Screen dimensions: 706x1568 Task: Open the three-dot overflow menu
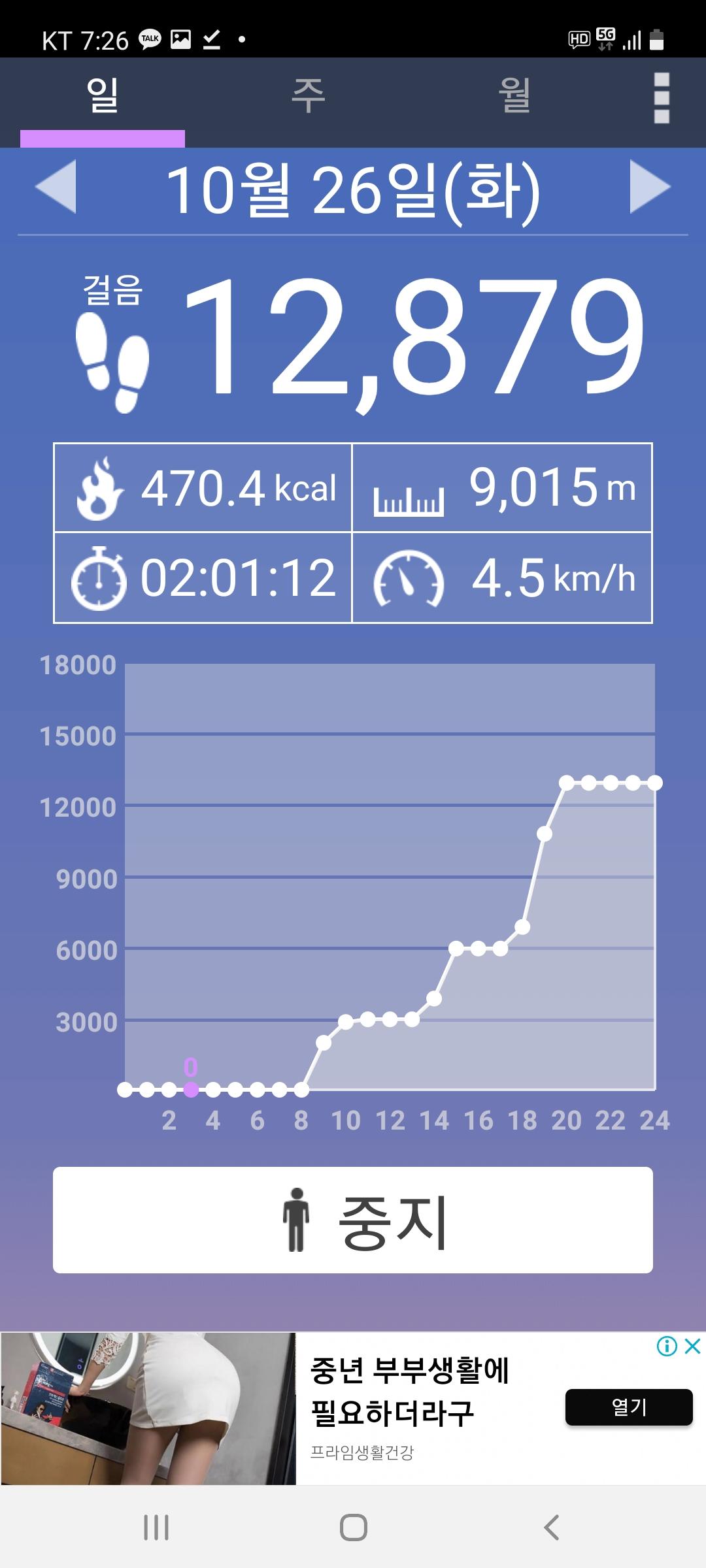(x=662, y=98)
